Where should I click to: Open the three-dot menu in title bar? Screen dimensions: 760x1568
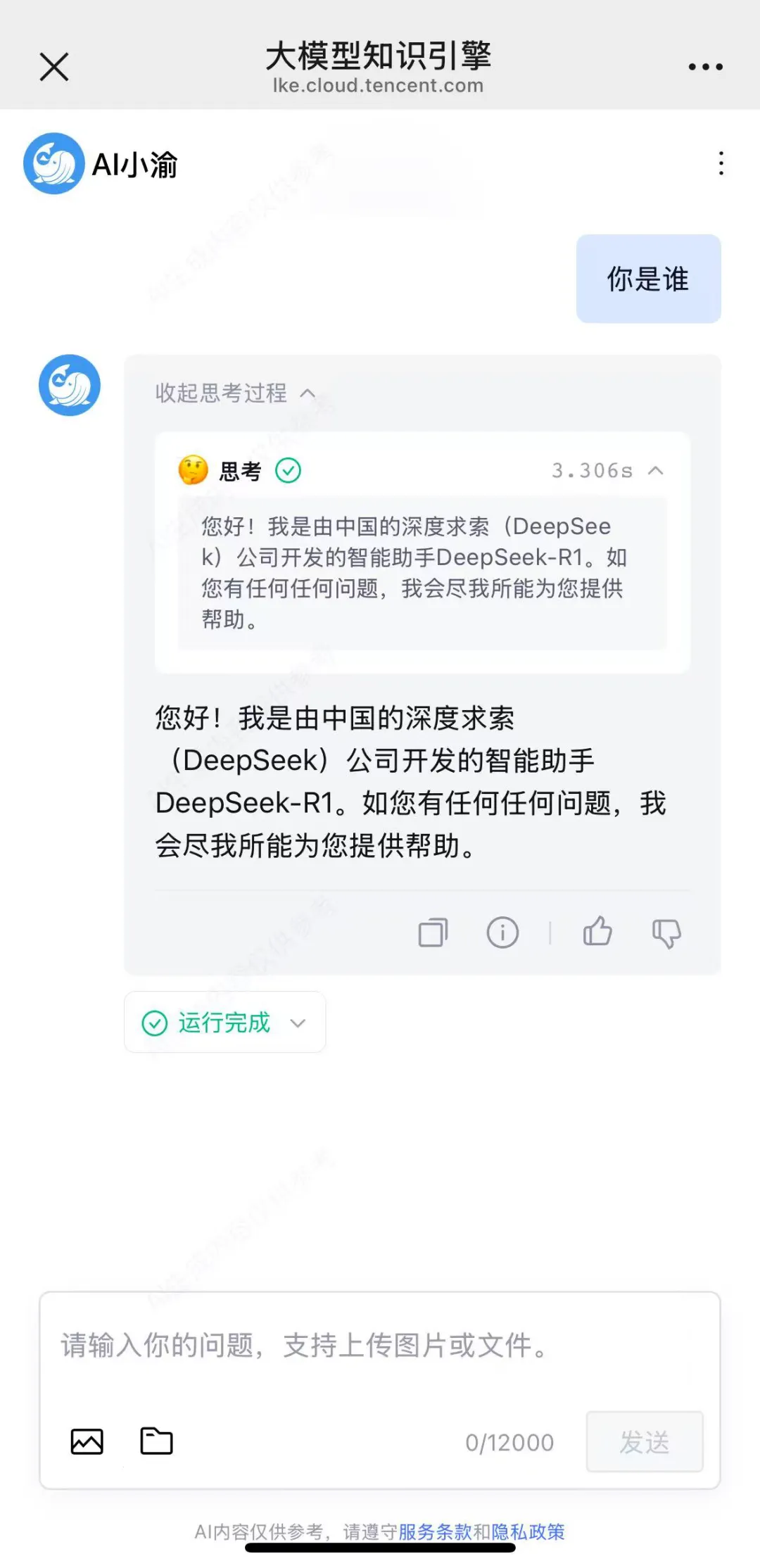point(705,67)
